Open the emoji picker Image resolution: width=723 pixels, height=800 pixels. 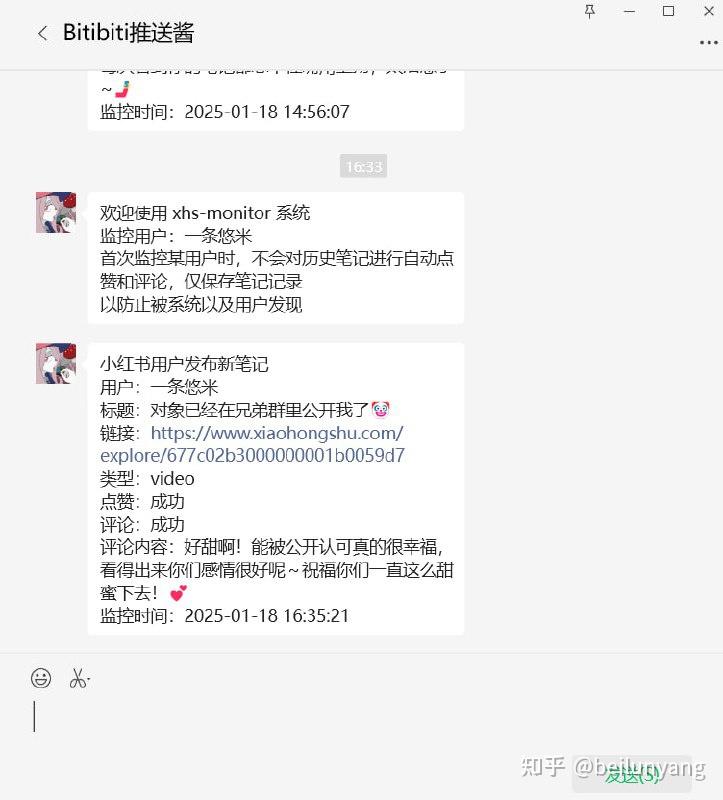pos(39,678)
